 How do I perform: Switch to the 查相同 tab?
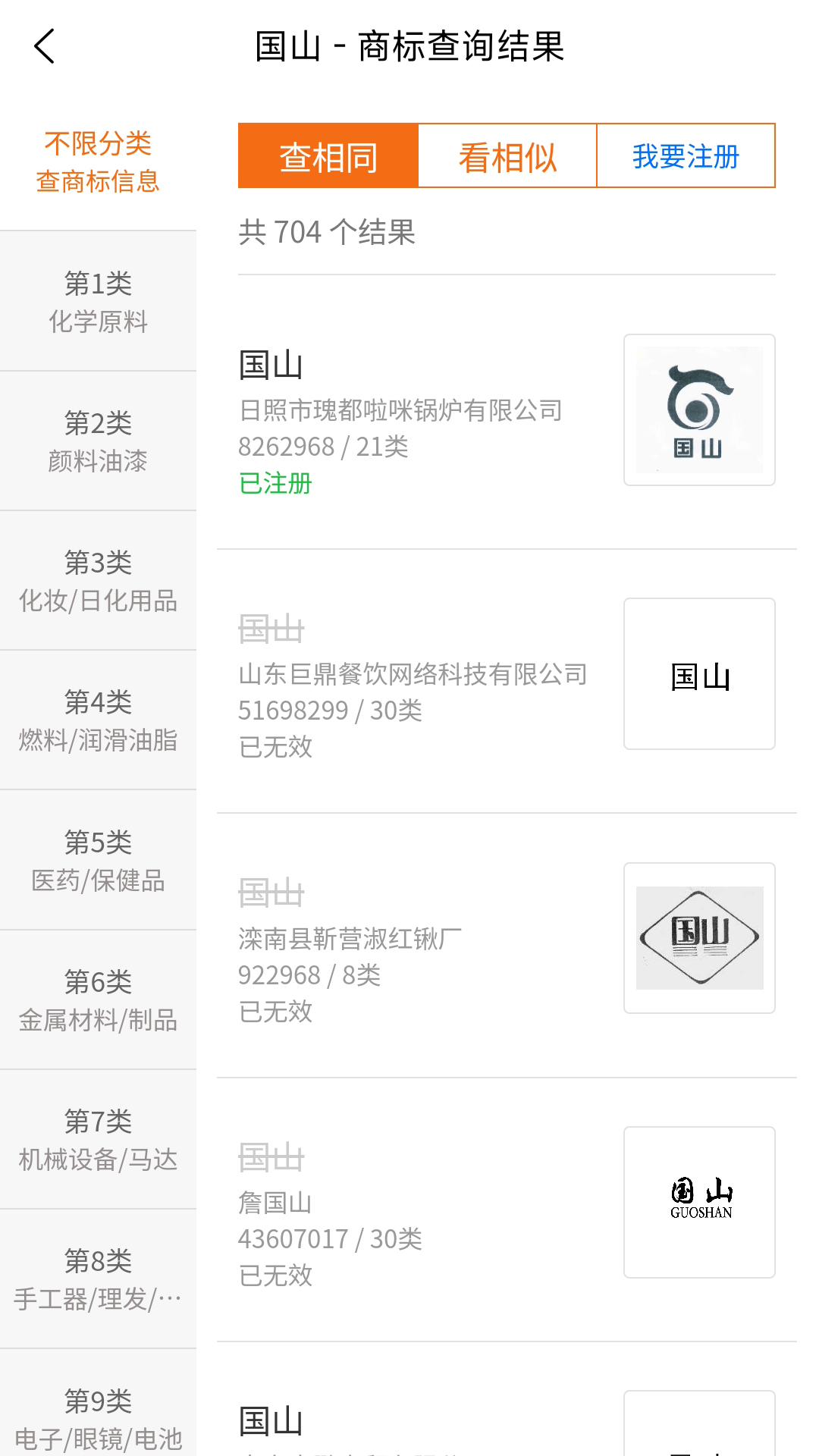pyautogui.click(x=327, y=155)
